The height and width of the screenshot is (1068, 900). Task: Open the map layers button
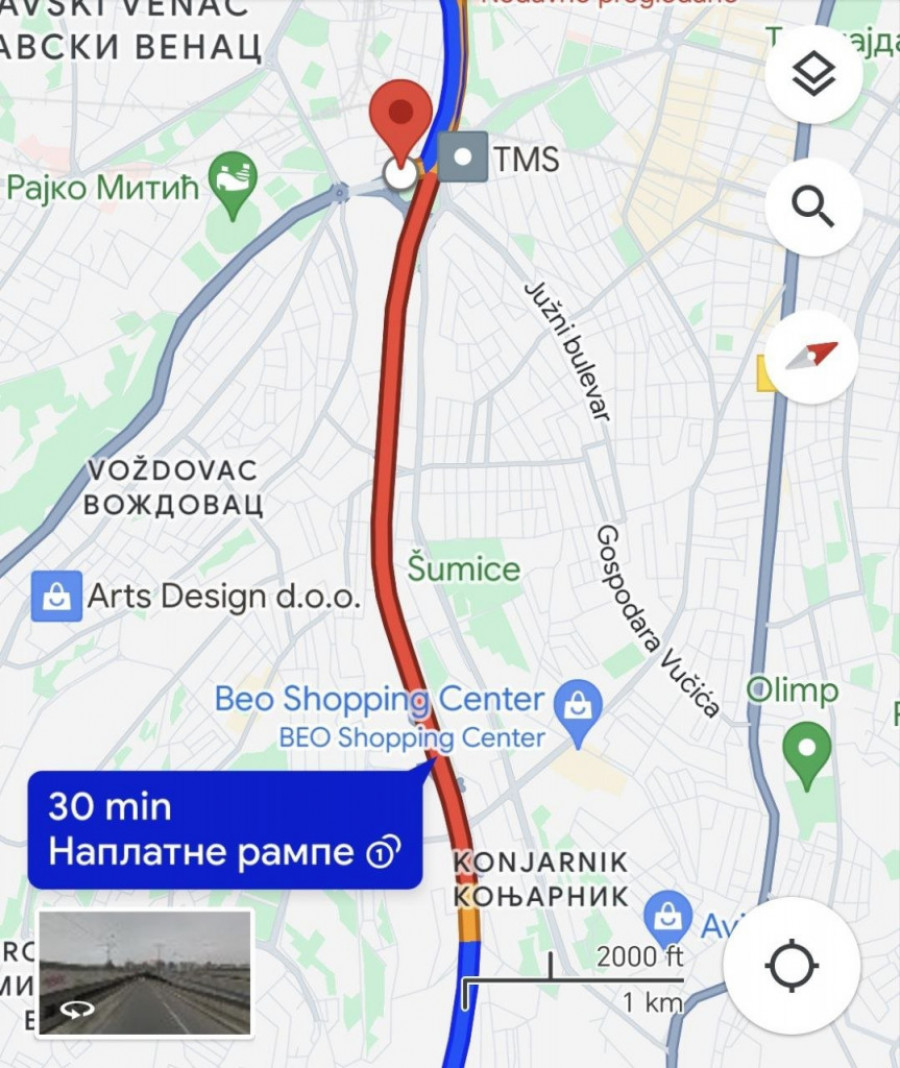pyautogui.click(x=813, y=75)
